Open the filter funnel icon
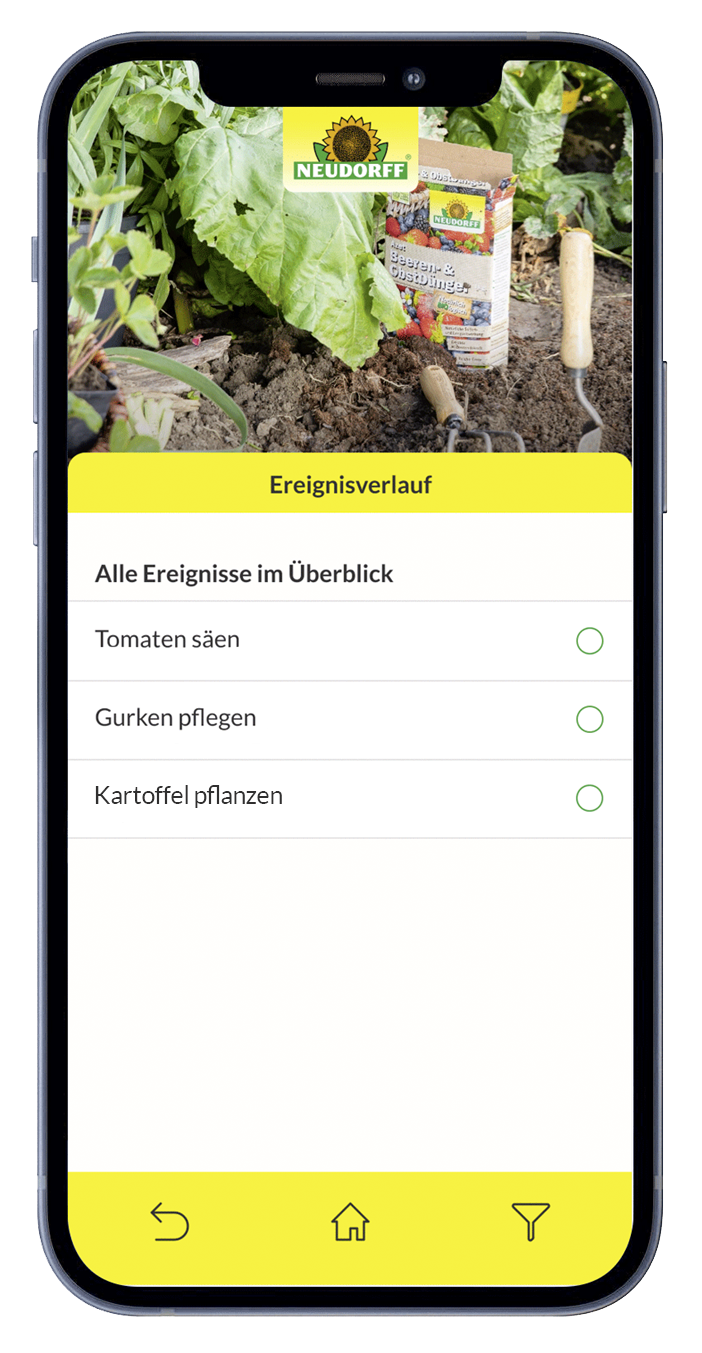 pyautogui.click(x=530, y=1222)
